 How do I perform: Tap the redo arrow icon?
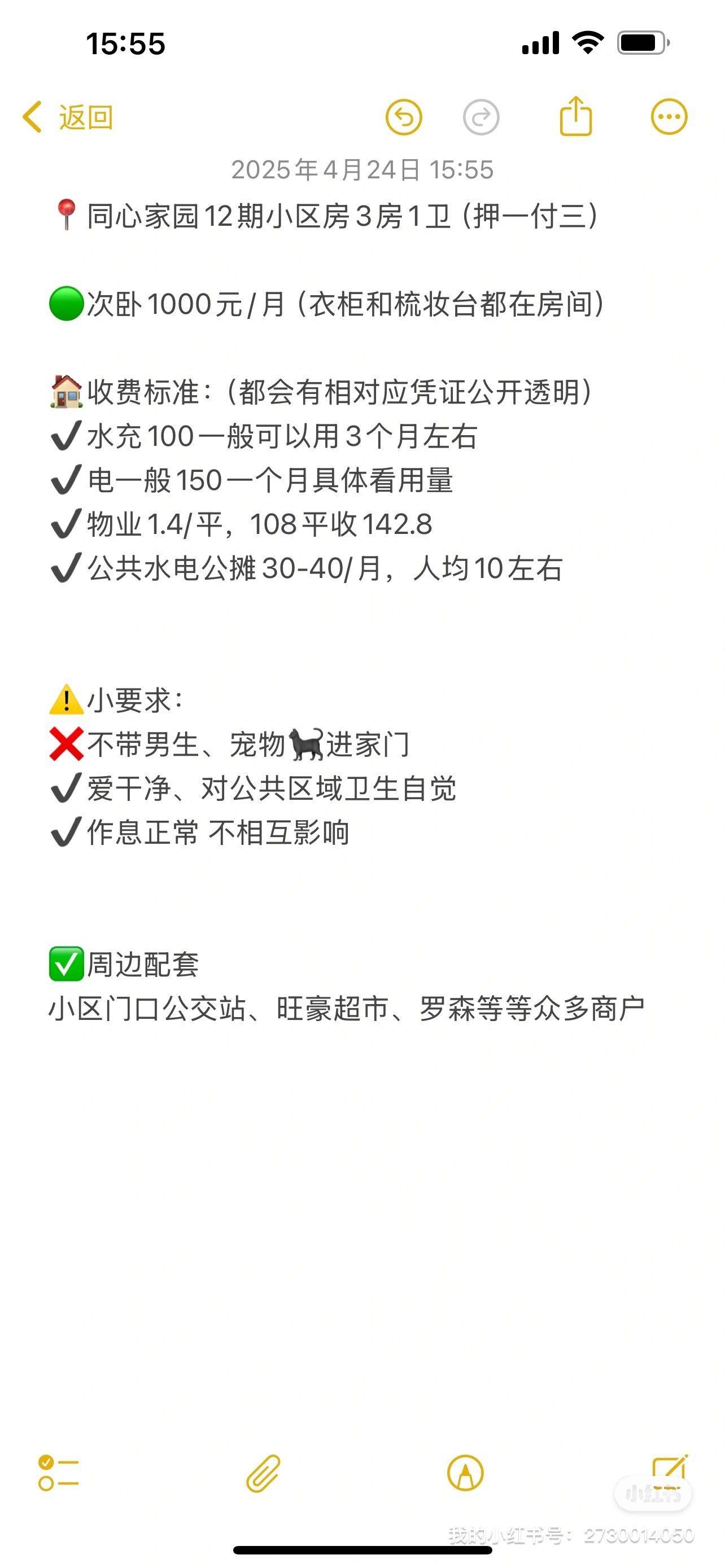click(x=481, y=117)
